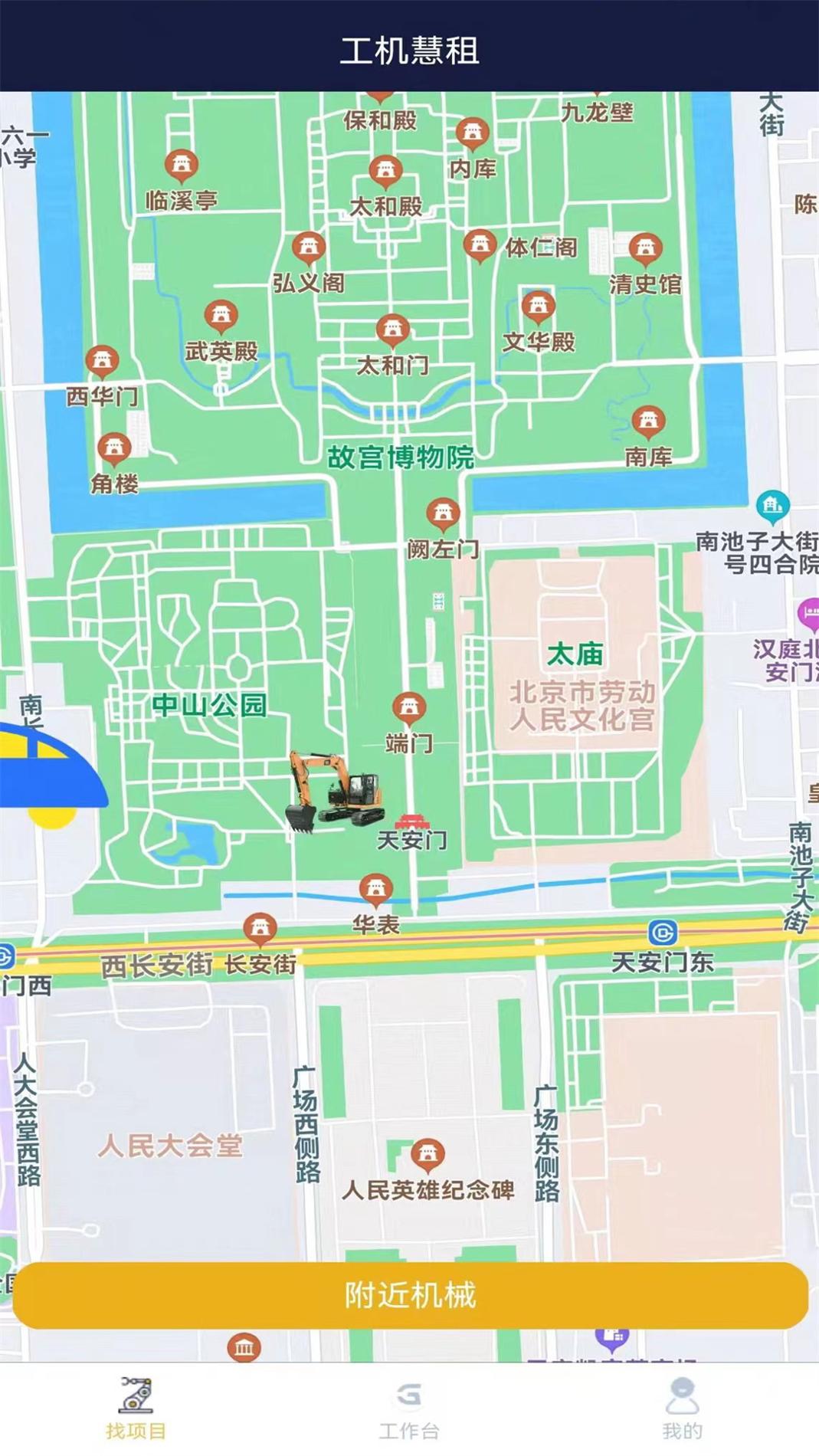Click the 端门 map marker
Screen dimensions: 819x1456
coord(410,707)
